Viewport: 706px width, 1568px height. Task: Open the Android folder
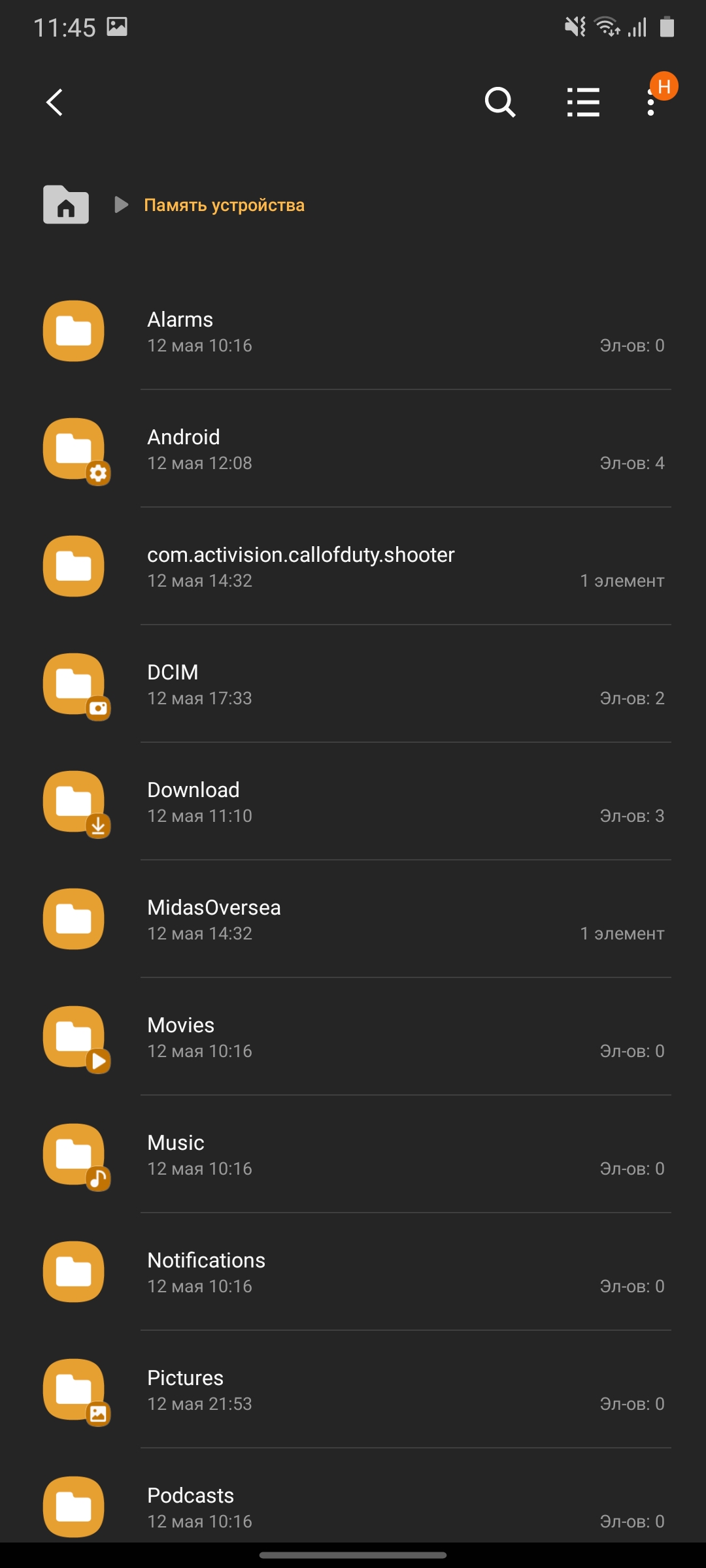click(x=353, y=449)
